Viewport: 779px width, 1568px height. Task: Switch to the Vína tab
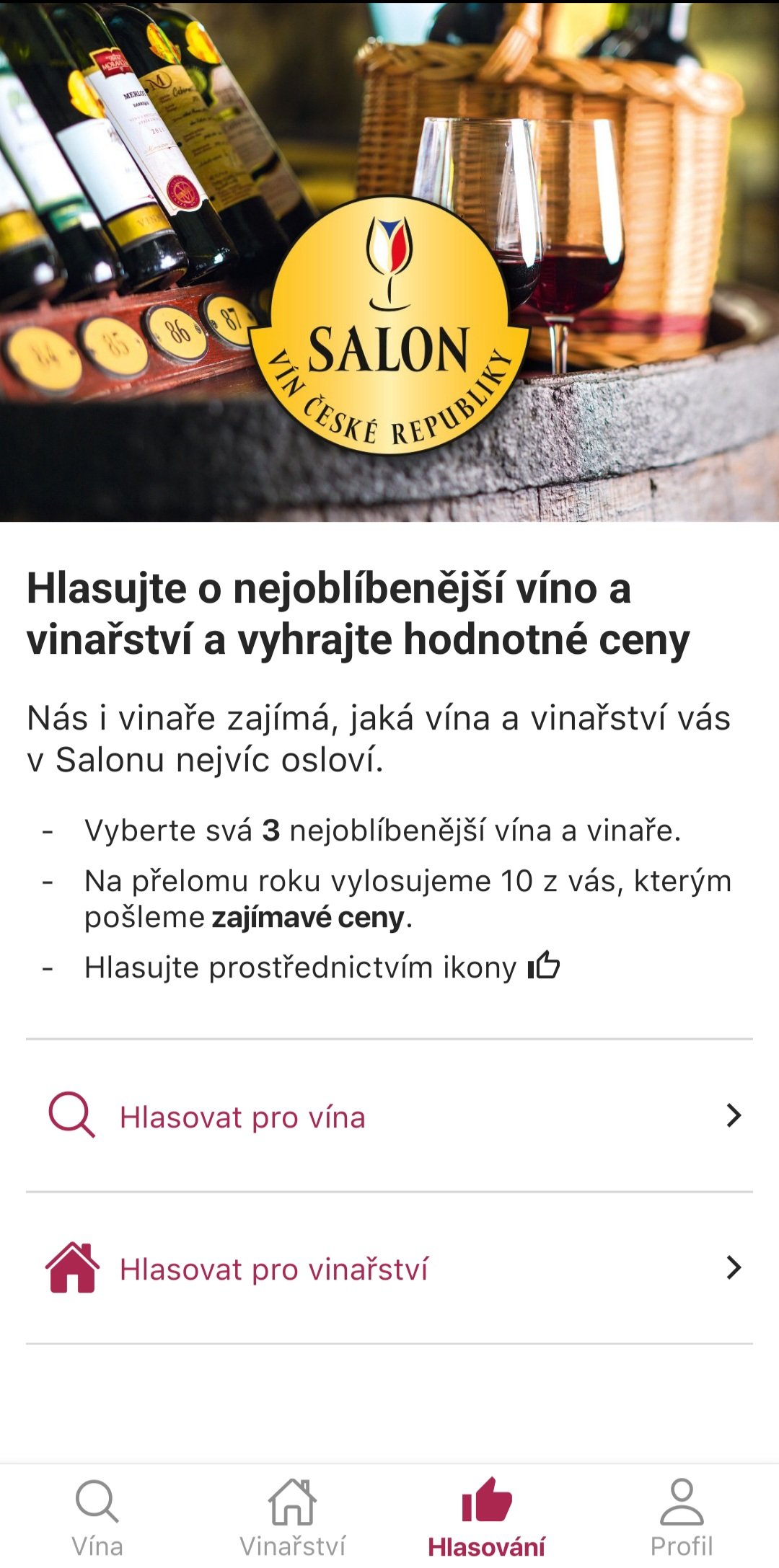coord(97,1516)
